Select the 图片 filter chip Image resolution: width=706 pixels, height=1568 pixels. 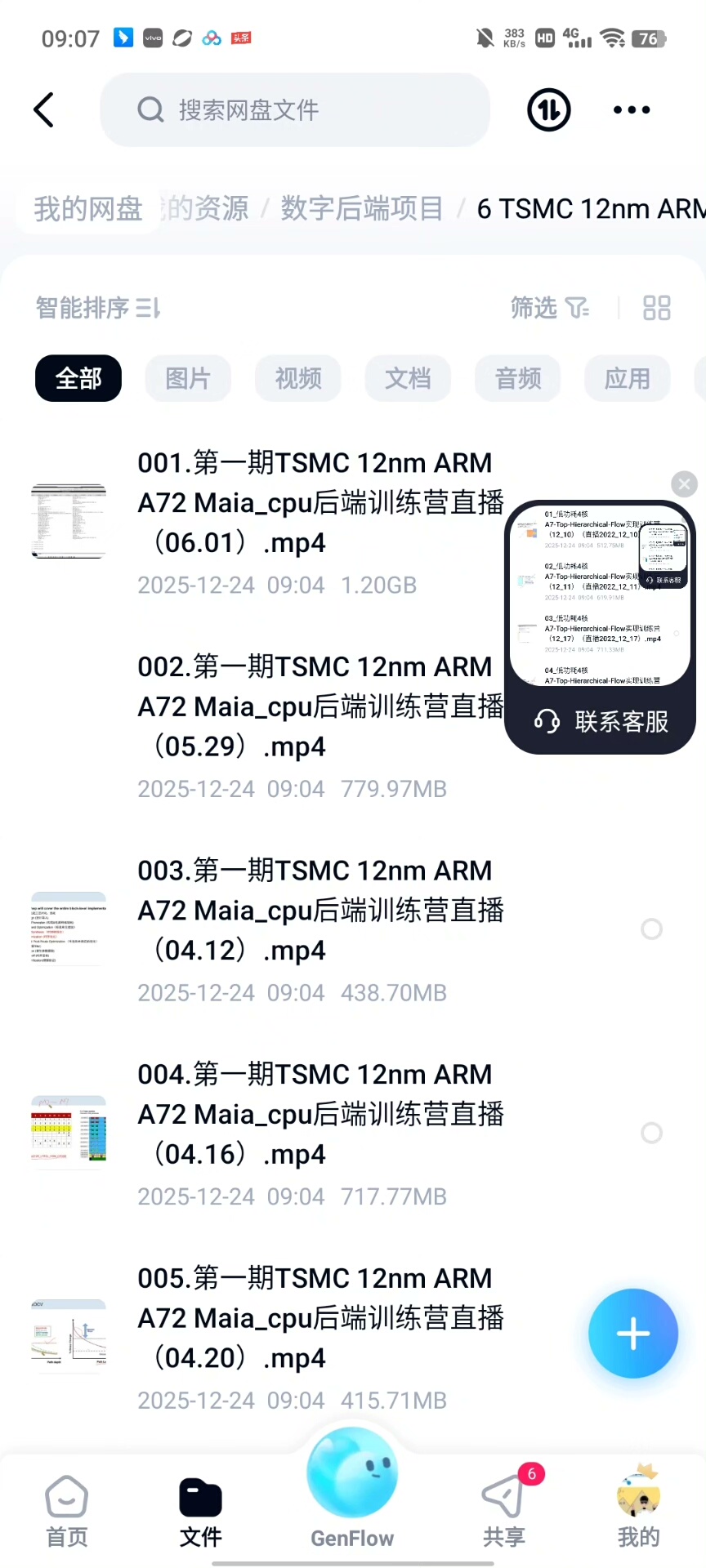coord(188,379)
